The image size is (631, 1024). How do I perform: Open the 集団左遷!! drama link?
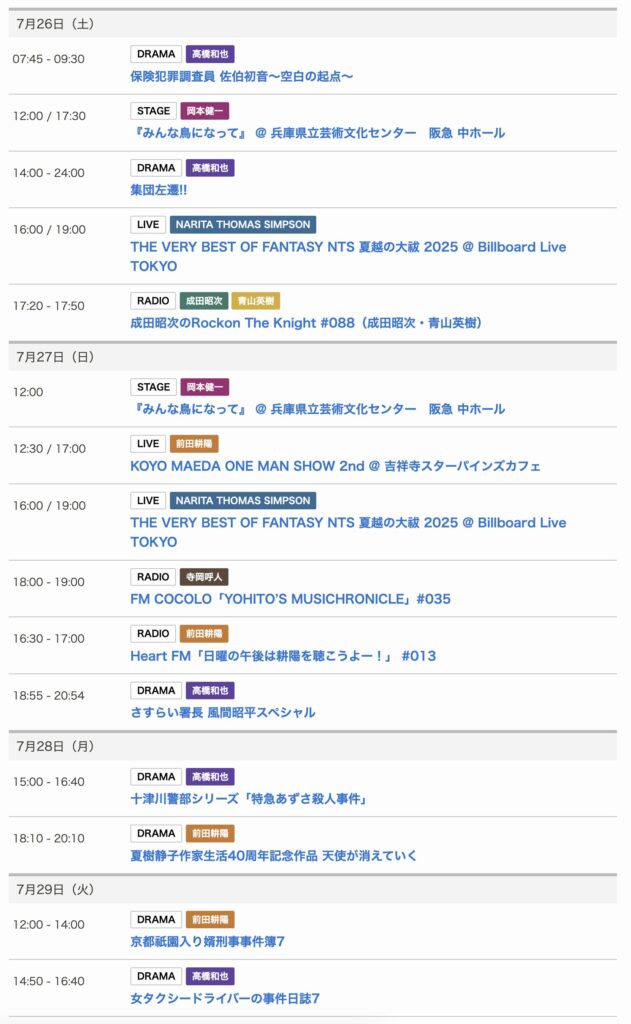[x=159, y=189]
